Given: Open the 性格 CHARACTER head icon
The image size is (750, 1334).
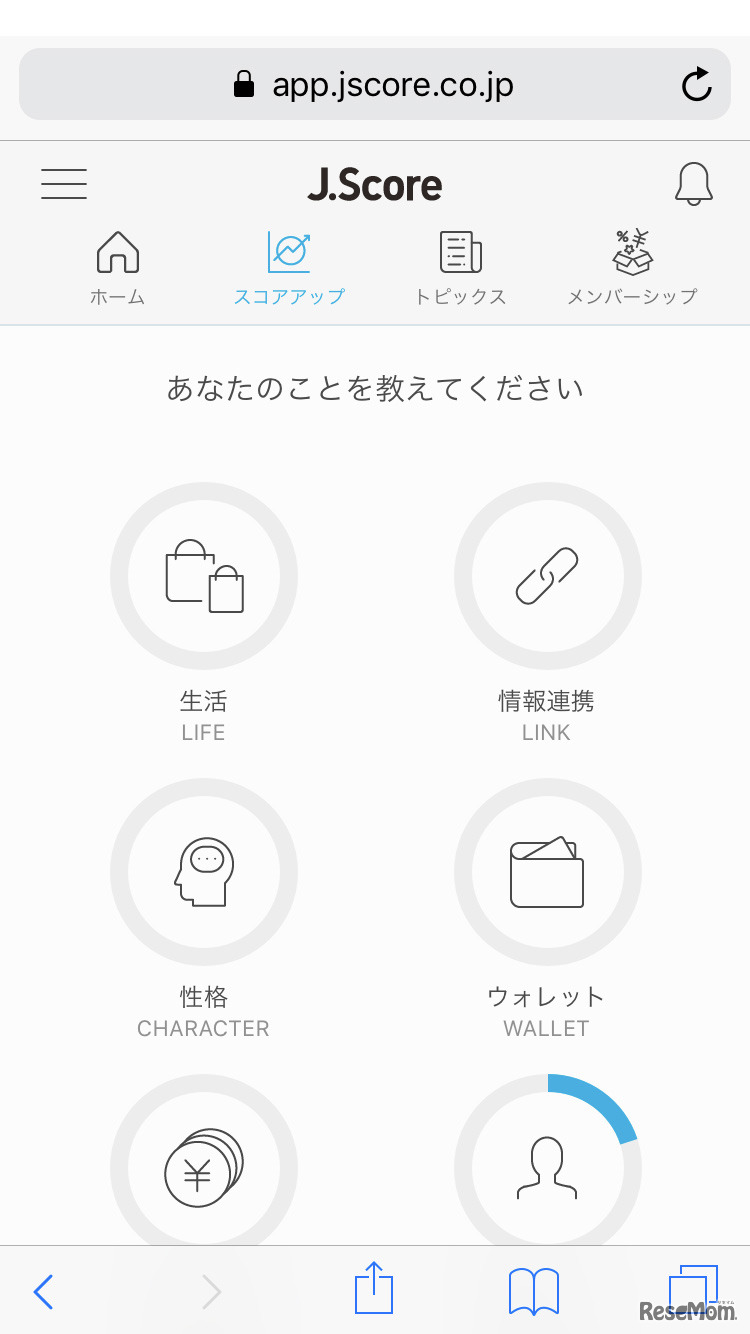Looking at the screenshot, I should pyautogui.click(x=204, y=872).
